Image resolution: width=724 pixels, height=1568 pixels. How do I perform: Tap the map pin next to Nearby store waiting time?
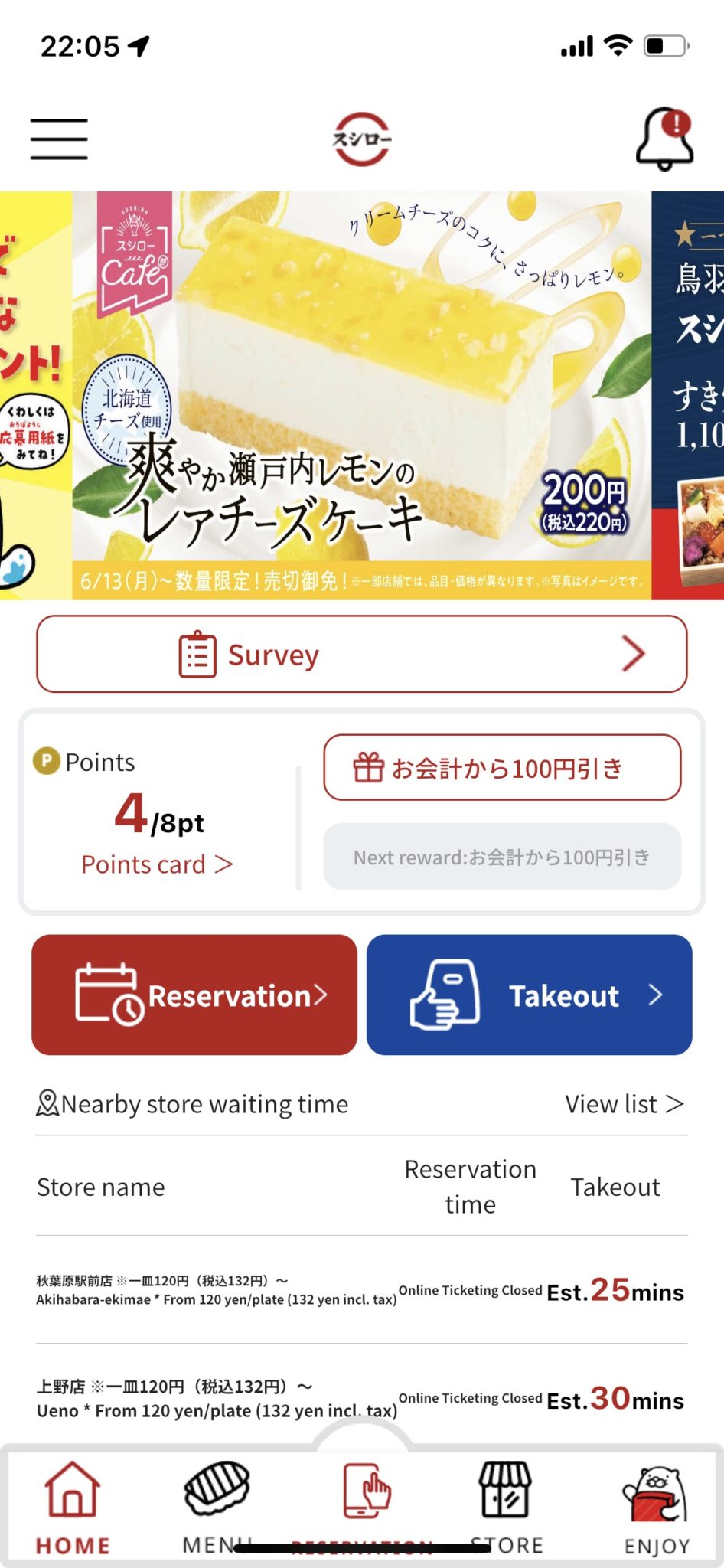click(x=47, y=1102)
